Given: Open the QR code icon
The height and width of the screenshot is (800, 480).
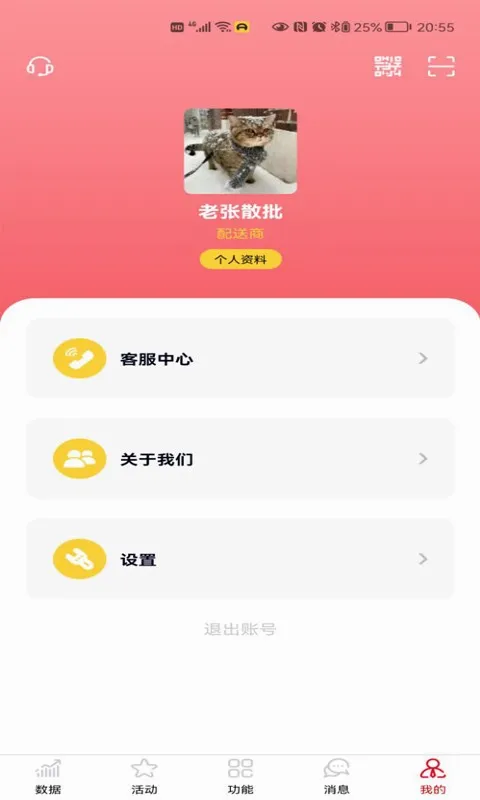Looking at the screenshot, I should pos(388,67).
